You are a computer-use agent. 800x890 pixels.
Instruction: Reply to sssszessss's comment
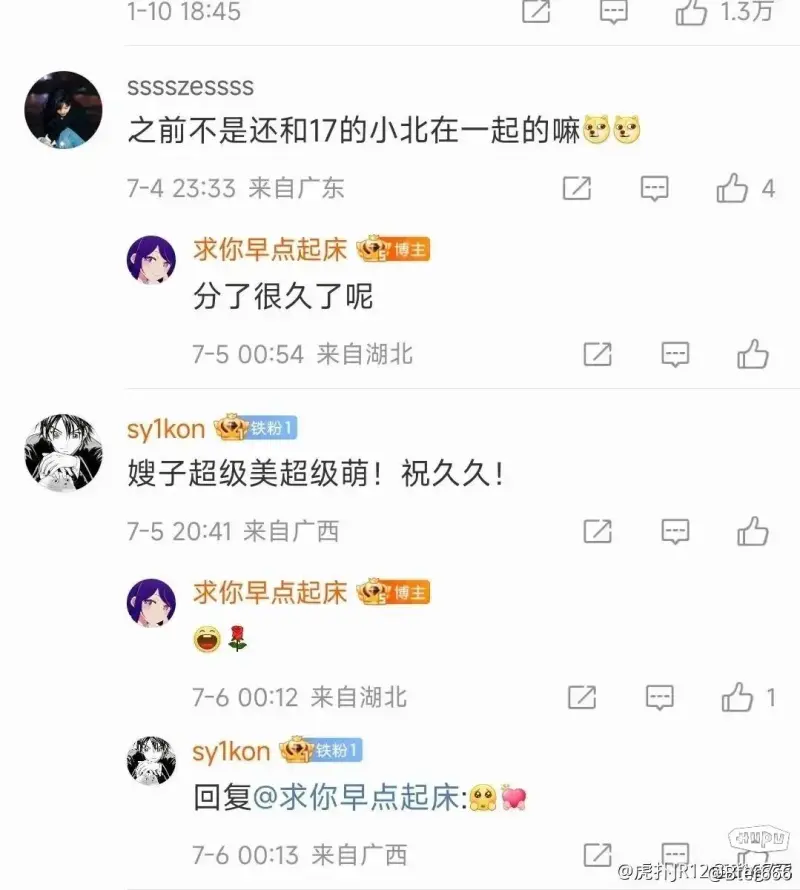(x=654, y=187)
